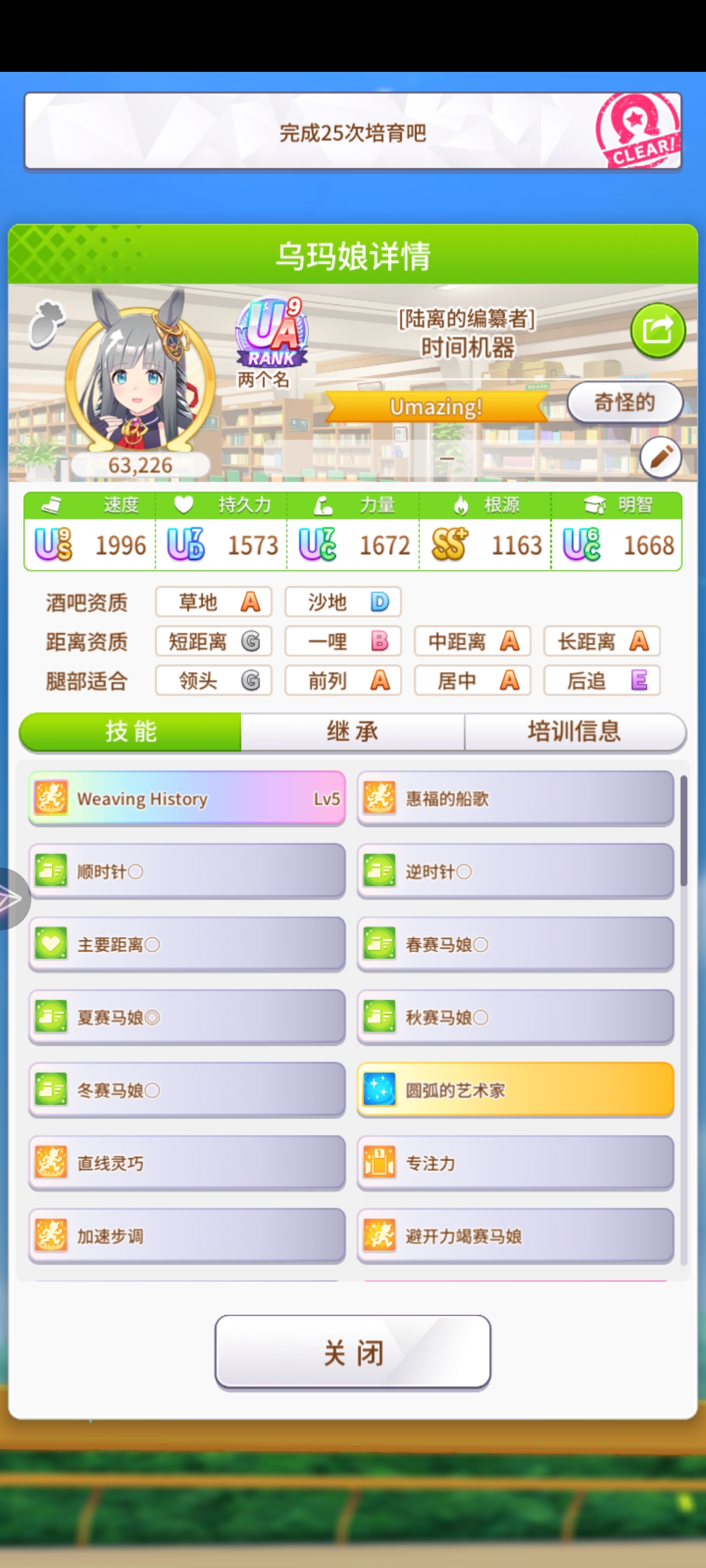The height and width of the screenshot is (1568, 706).
Task: Open the 春赛马娘 skill
Action: 515,945
